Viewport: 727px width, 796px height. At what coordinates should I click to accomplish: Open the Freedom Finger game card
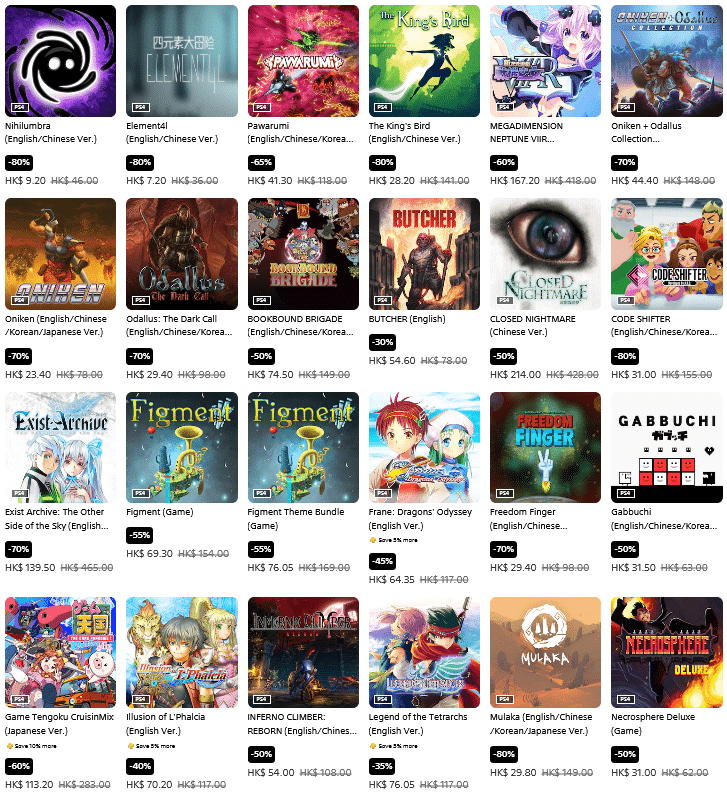coord(545,447)
